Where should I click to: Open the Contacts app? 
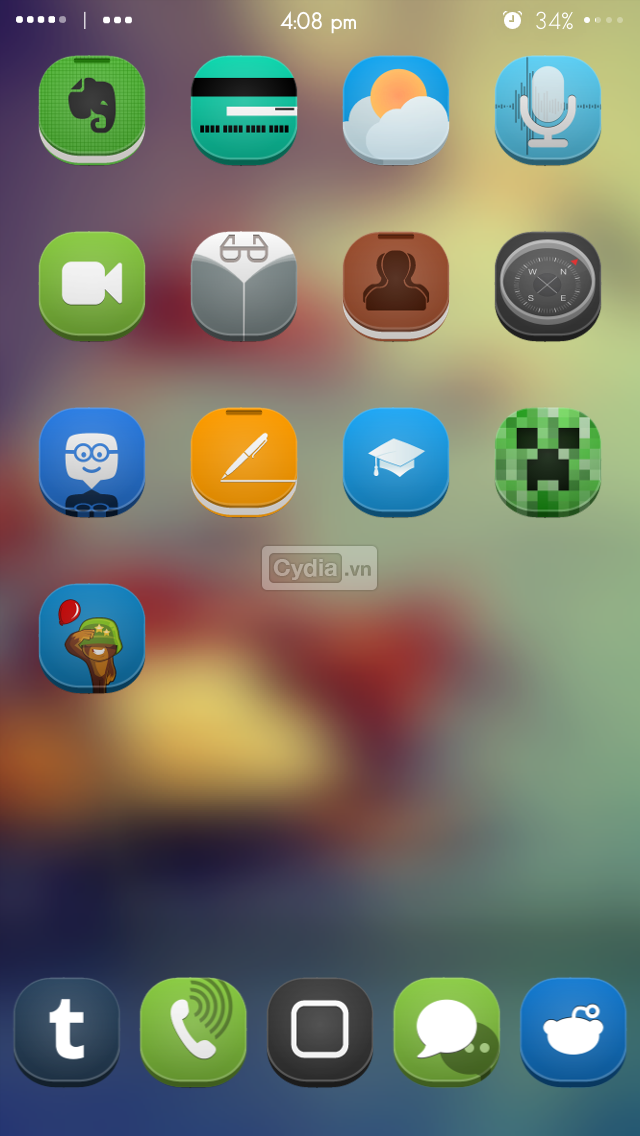coord(396,284)
